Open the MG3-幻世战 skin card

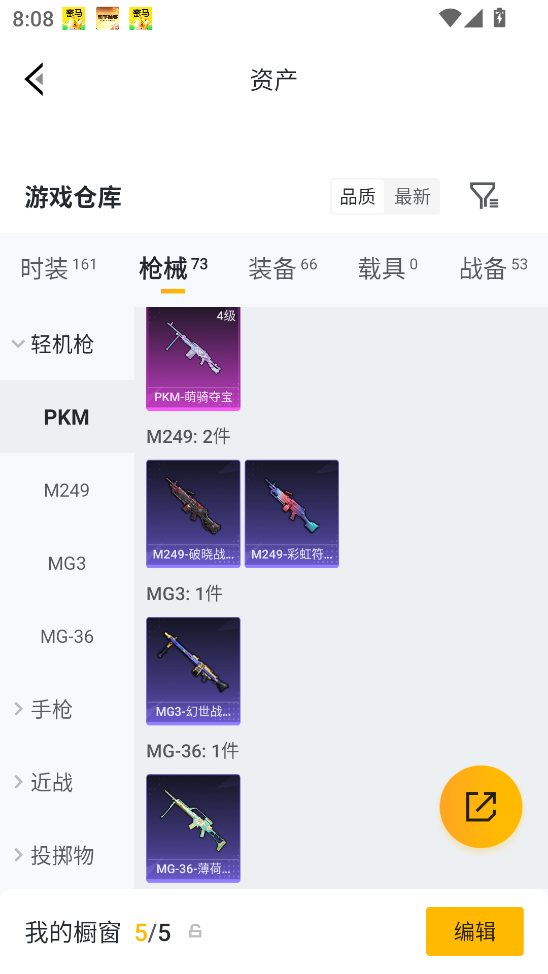click(x=193, y=671)
